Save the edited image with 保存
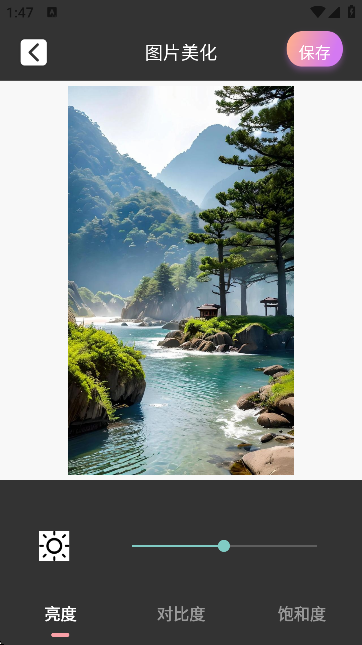 pyautogui.click(x=315, y=49)
